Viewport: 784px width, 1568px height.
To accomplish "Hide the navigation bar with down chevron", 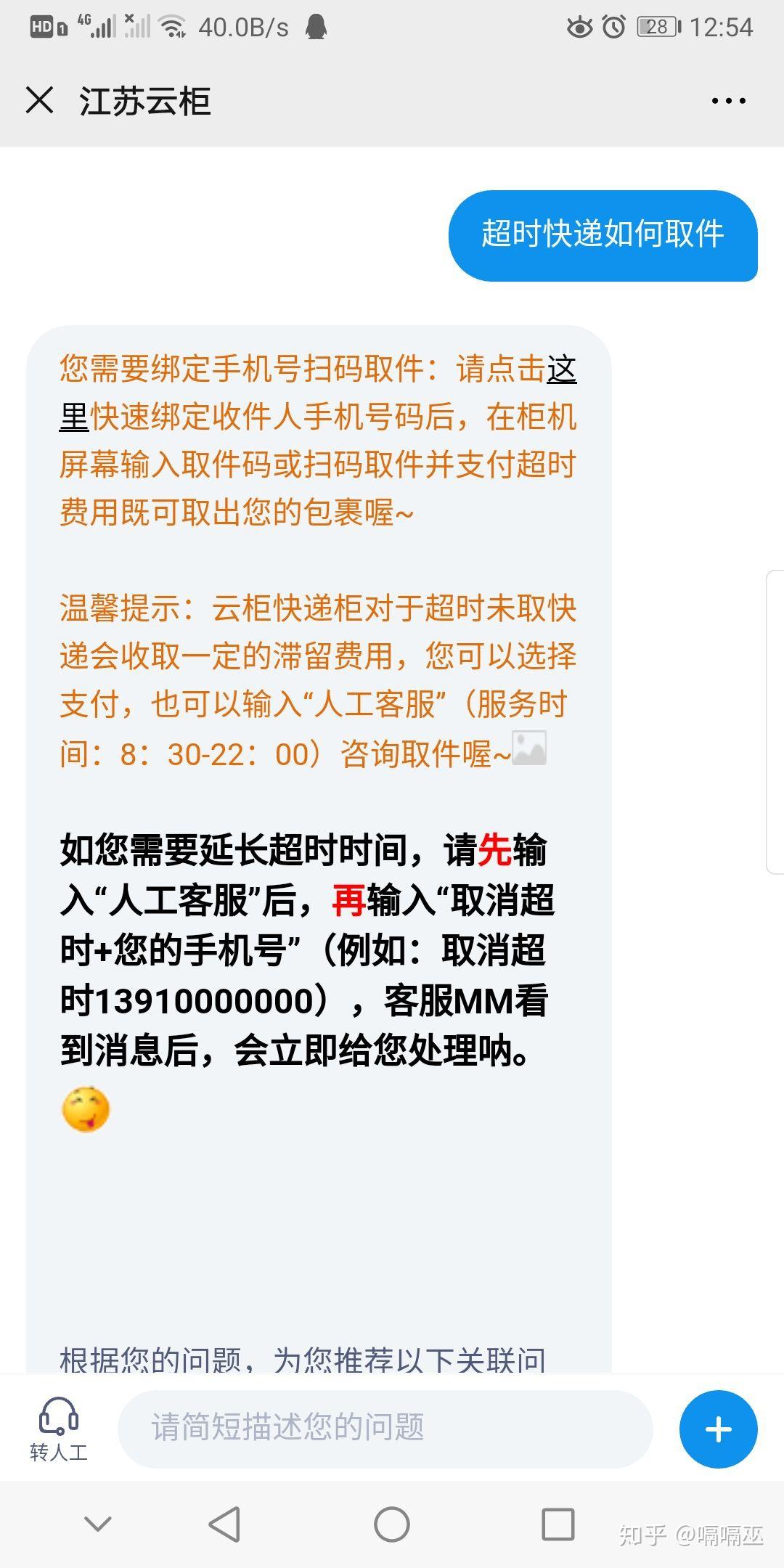I will tap(98, 1524).
